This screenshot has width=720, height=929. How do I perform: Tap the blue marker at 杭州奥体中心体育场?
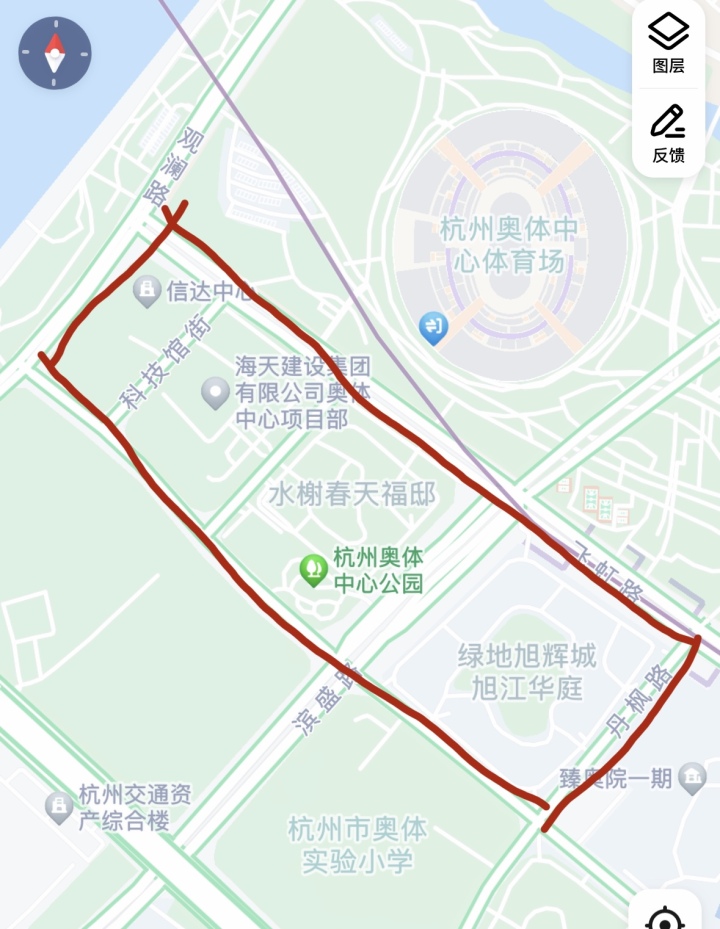point(433,328)
